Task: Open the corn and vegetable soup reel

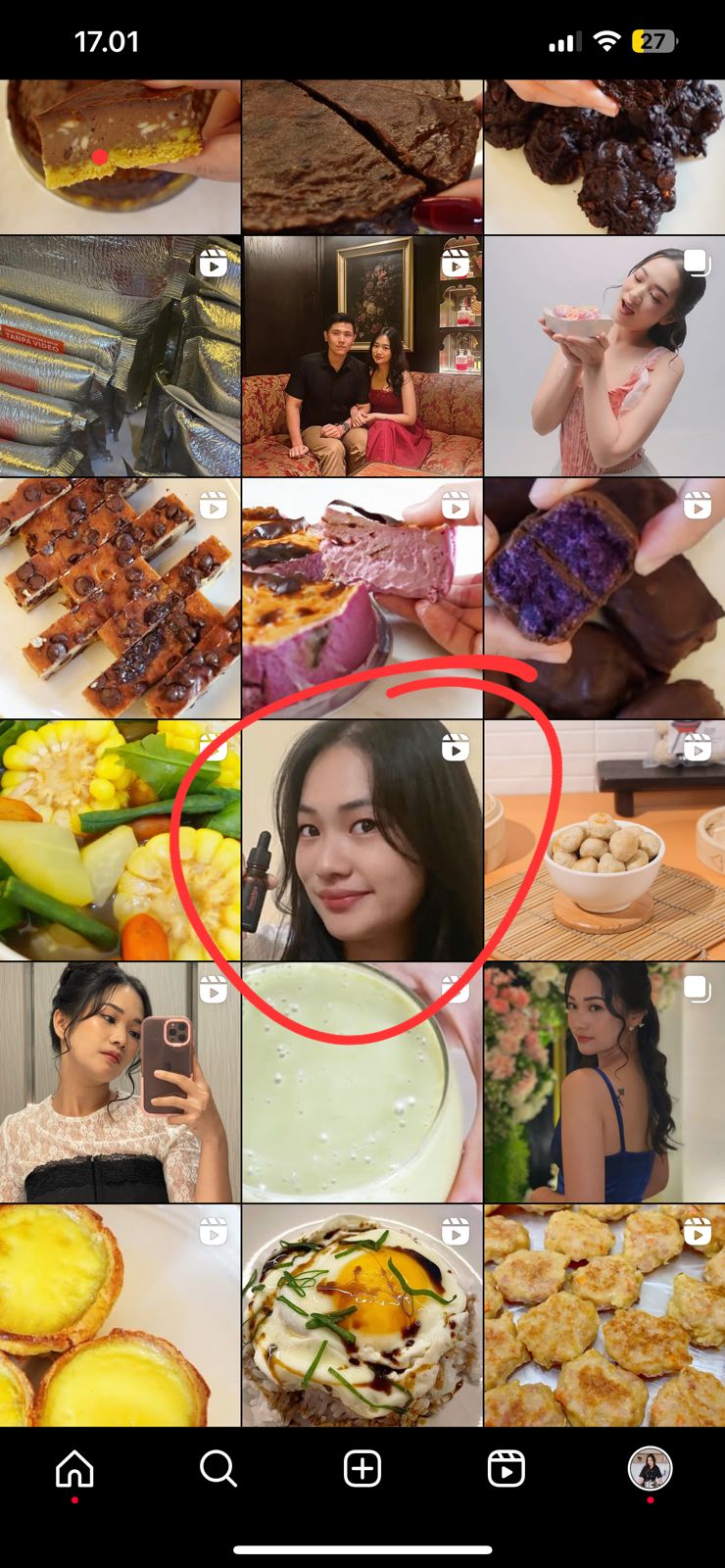Action: pyautogui.click(x=120, y=841)
